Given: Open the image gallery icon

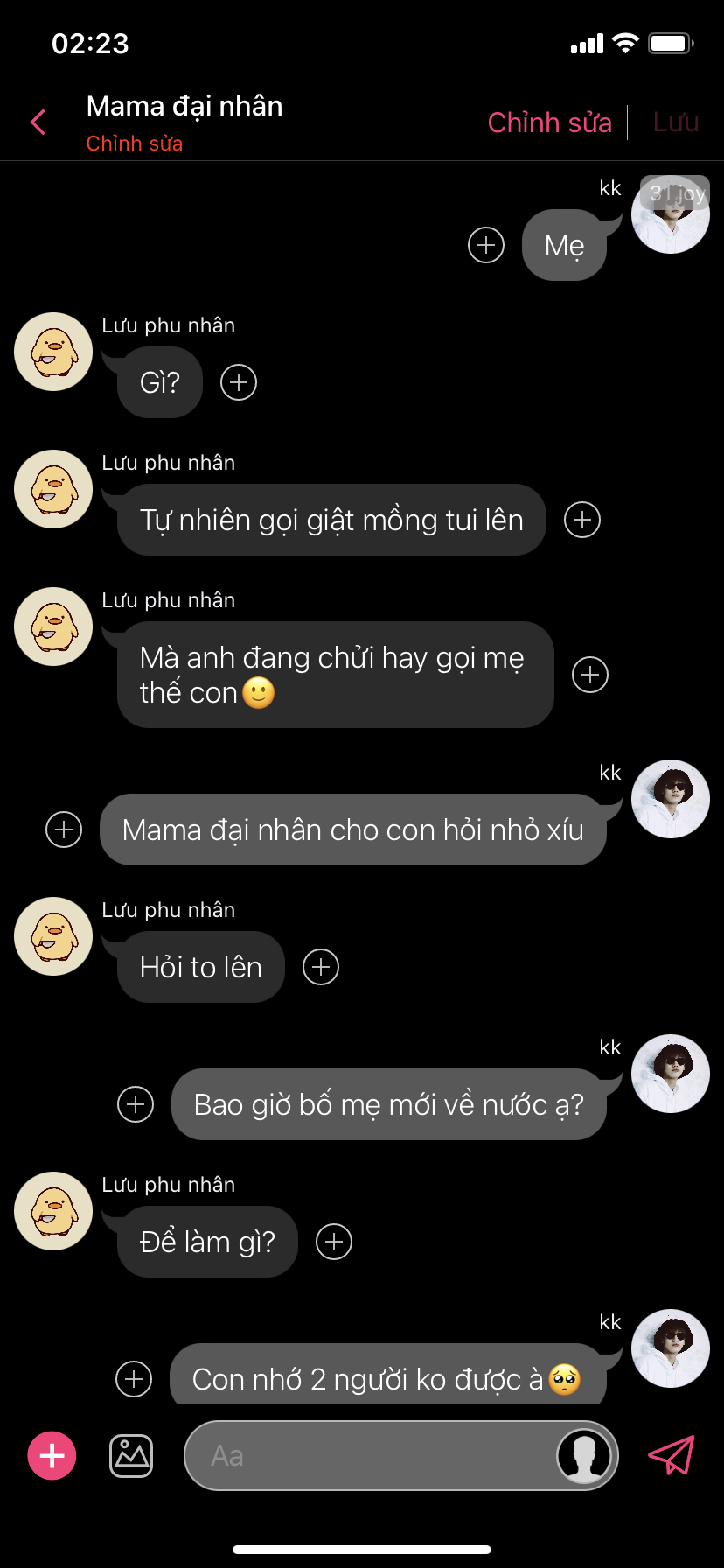Looking at the screenshot, I should 131,1456.
